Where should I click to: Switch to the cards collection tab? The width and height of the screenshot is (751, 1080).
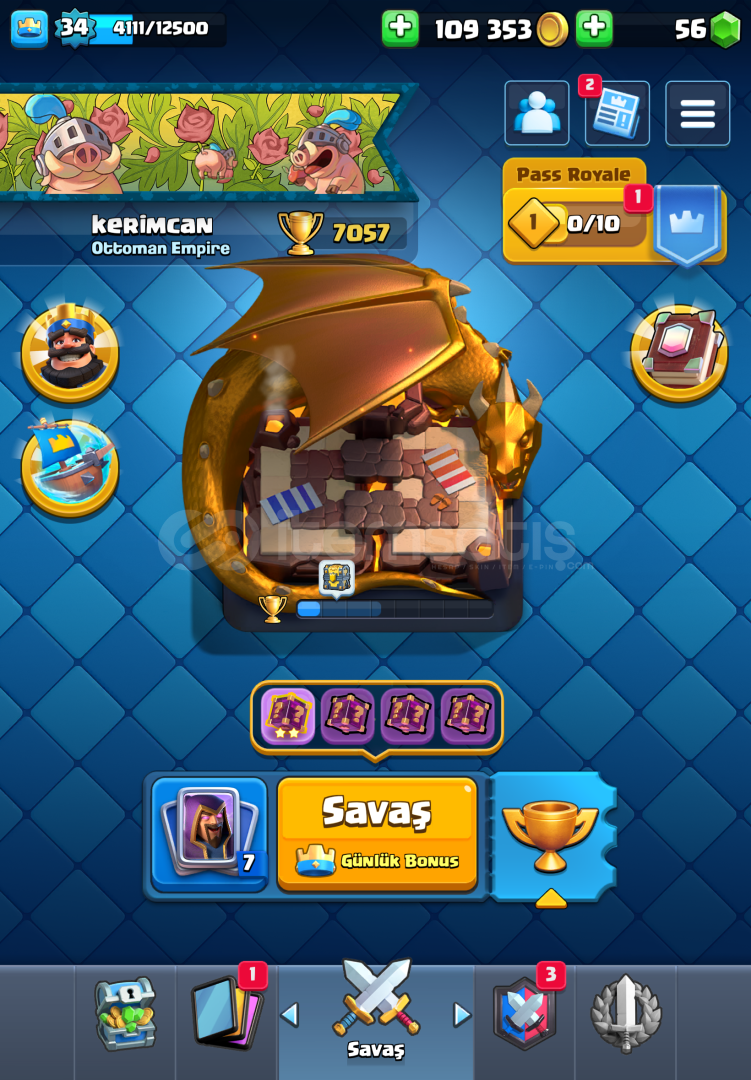tap(226, 1014)
